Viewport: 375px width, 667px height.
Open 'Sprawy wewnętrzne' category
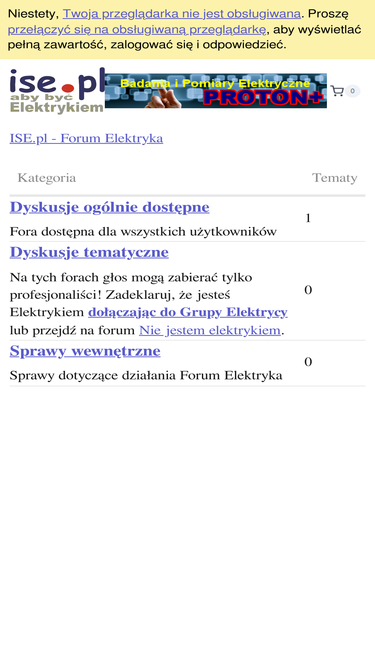coord(85,351)
